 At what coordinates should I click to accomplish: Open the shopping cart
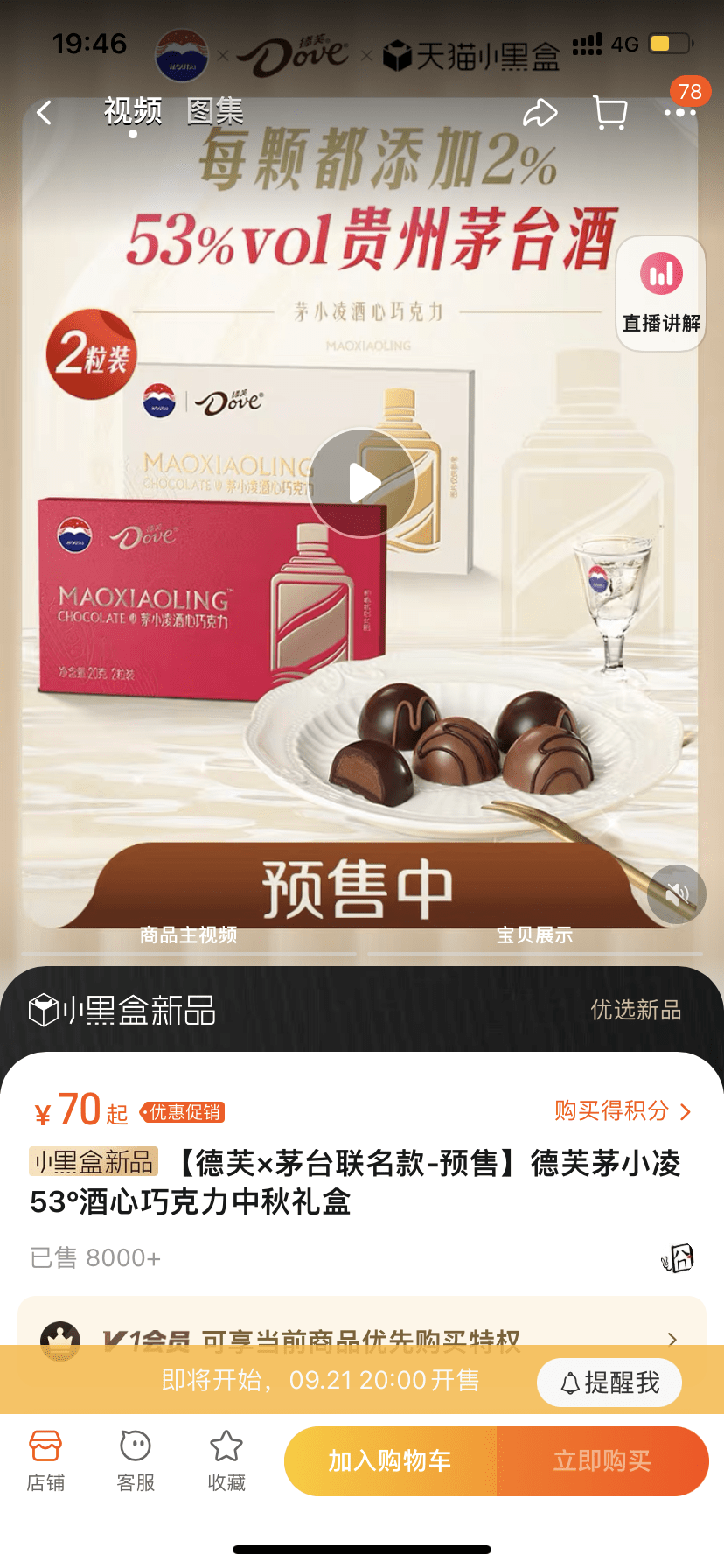(609, 113)
